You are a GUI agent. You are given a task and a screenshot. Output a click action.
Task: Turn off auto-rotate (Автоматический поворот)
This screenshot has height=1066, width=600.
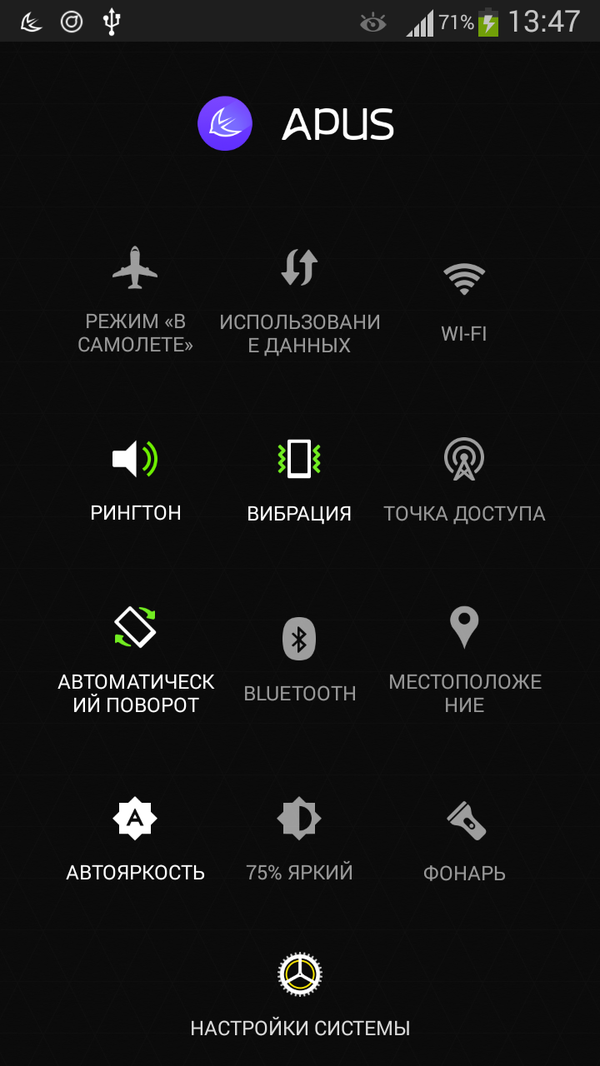coord(136,628)
